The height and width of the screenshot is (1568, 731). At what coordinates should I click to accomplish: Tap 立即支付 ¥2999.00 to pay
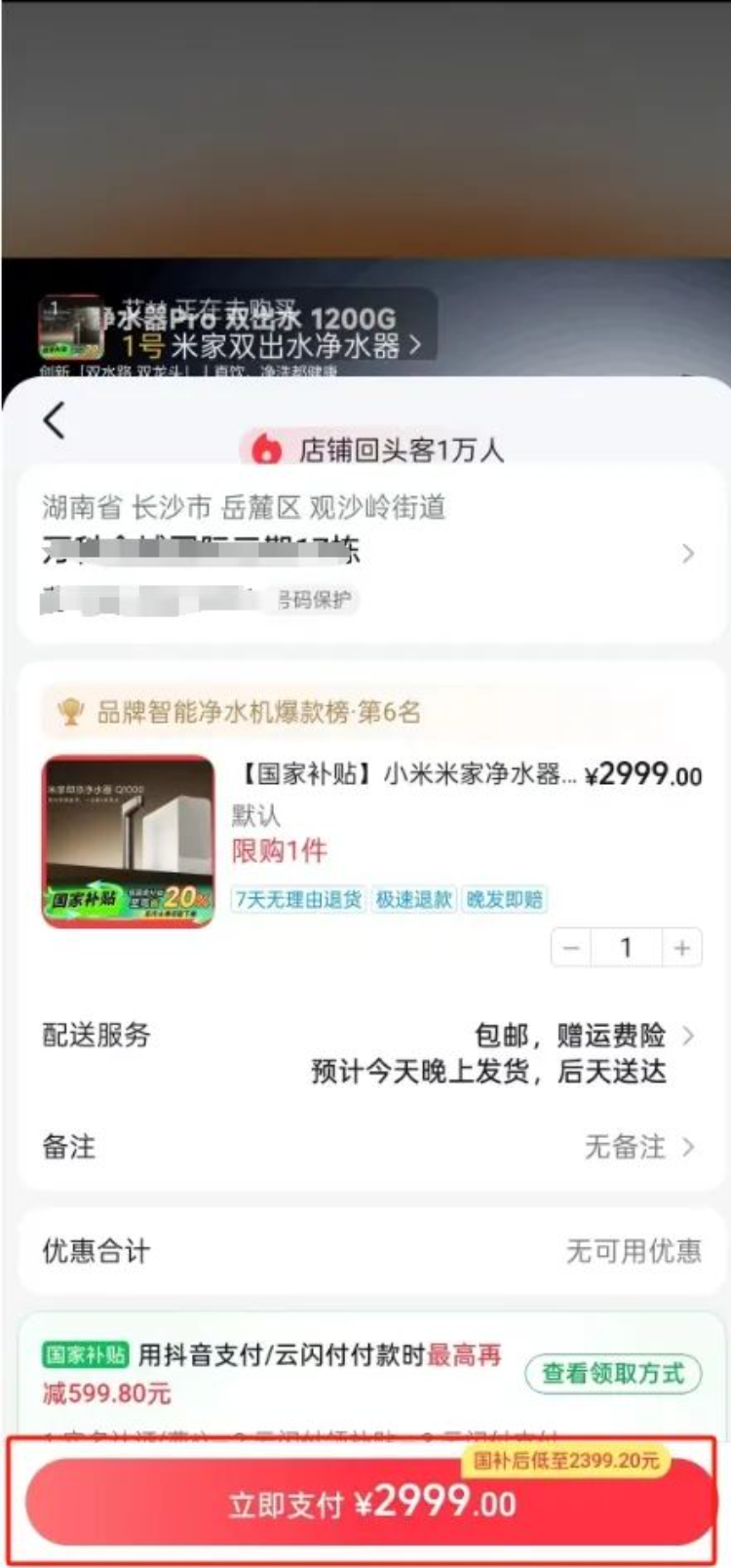click(x=370, y=1502)
